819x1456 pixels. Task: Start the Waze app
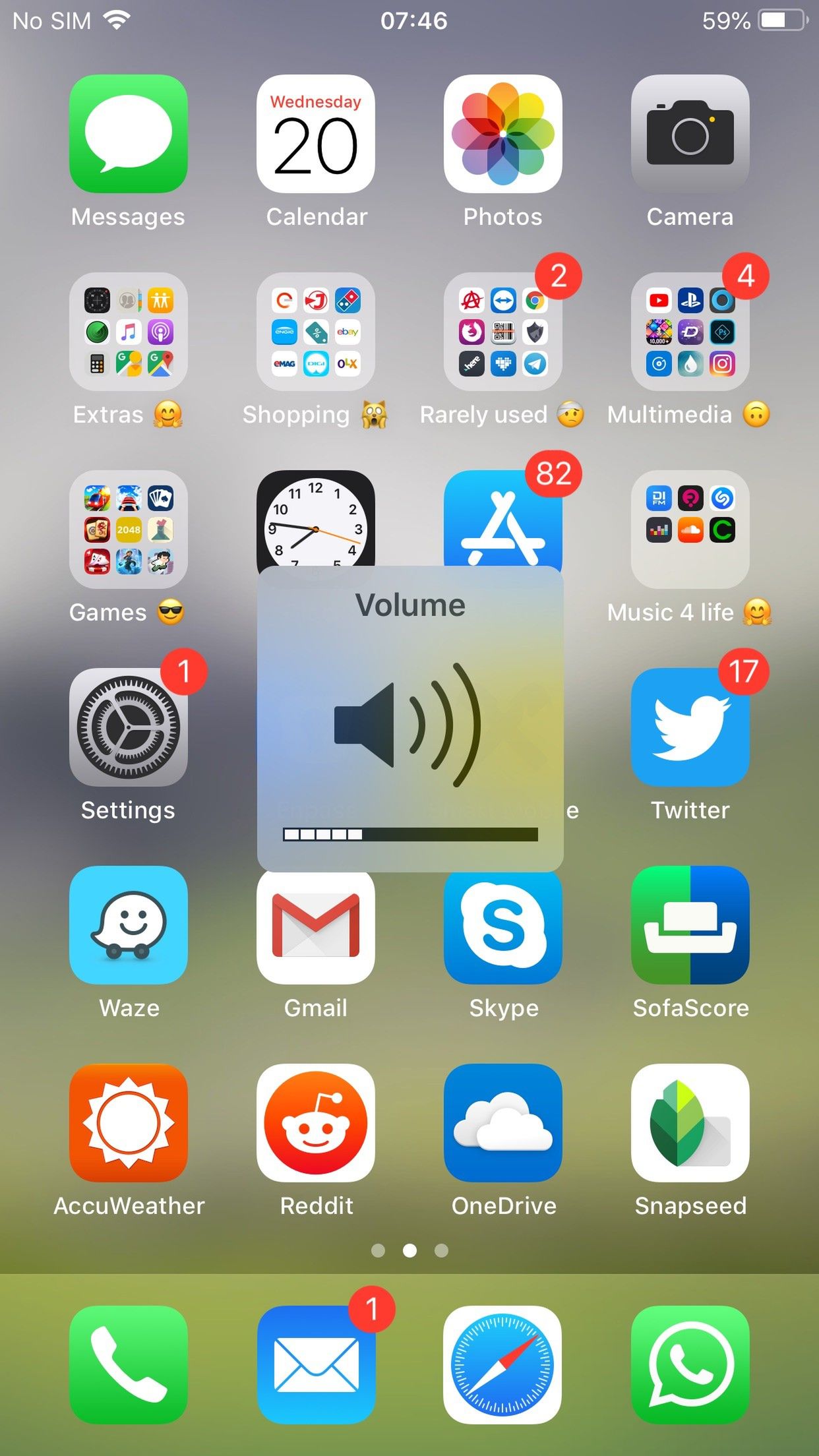[129, 925]
